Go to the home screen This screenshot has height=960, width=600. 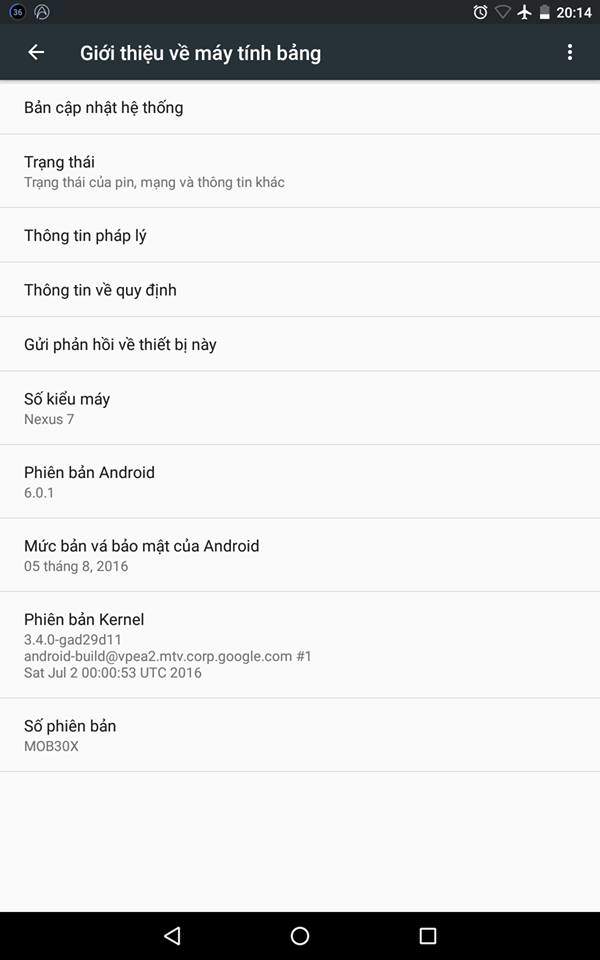[300, 936]
